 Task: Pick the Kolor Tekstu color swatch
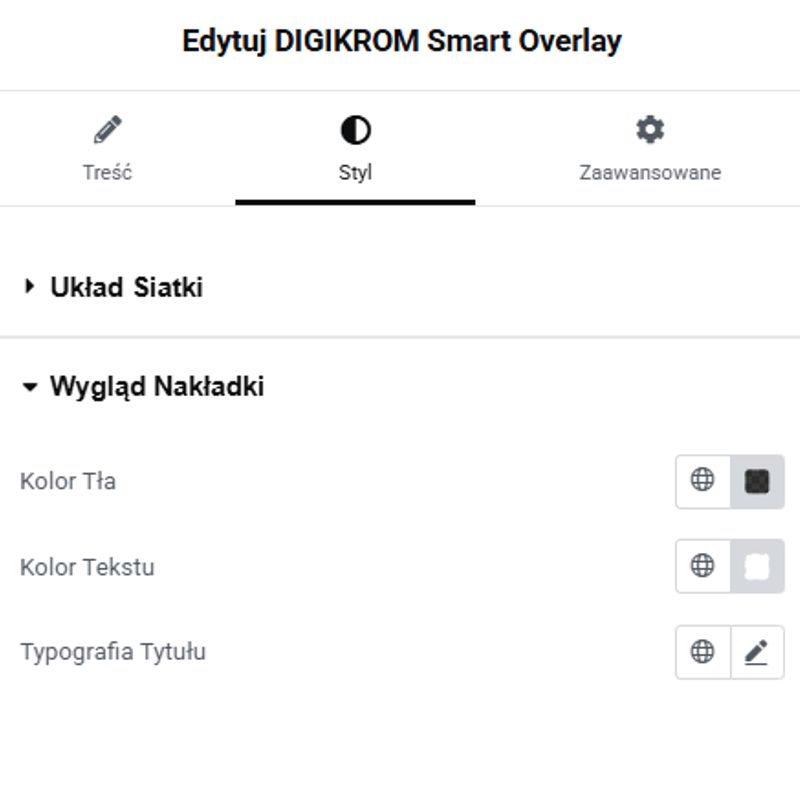(757, 567)
